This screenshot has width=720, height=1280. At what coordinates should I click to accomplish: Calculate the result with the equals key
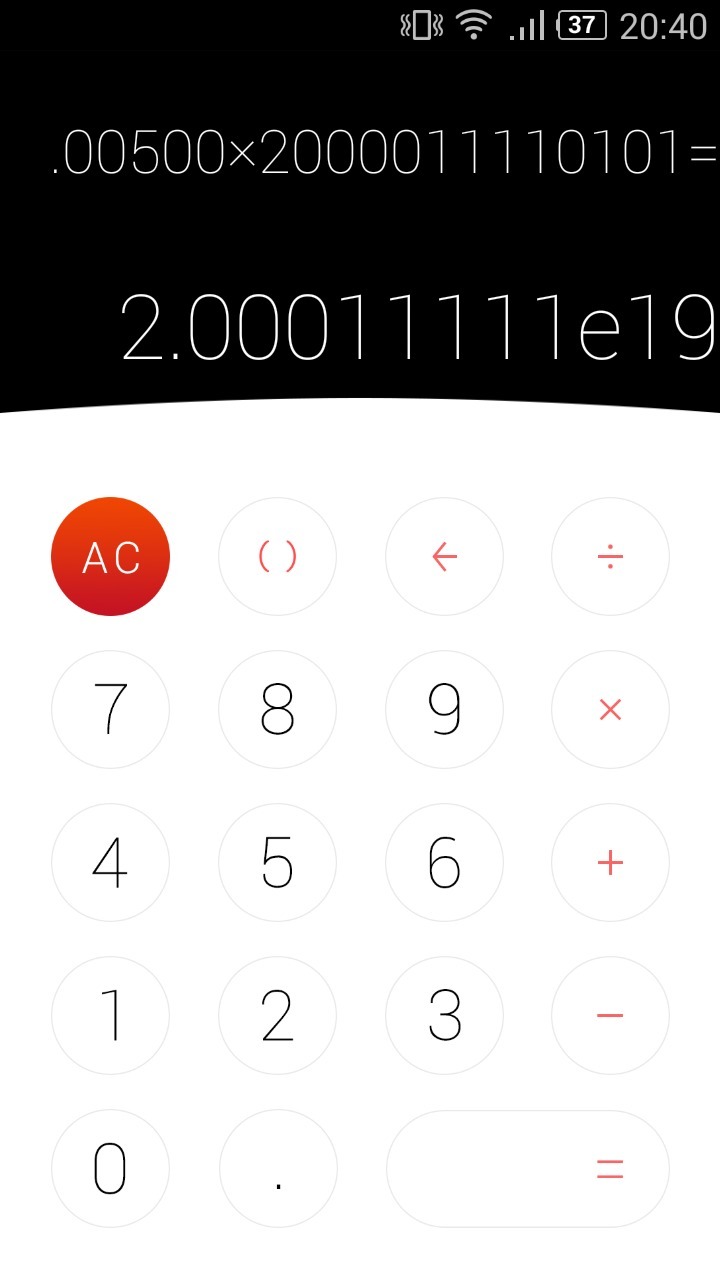tap(528, 1168)
